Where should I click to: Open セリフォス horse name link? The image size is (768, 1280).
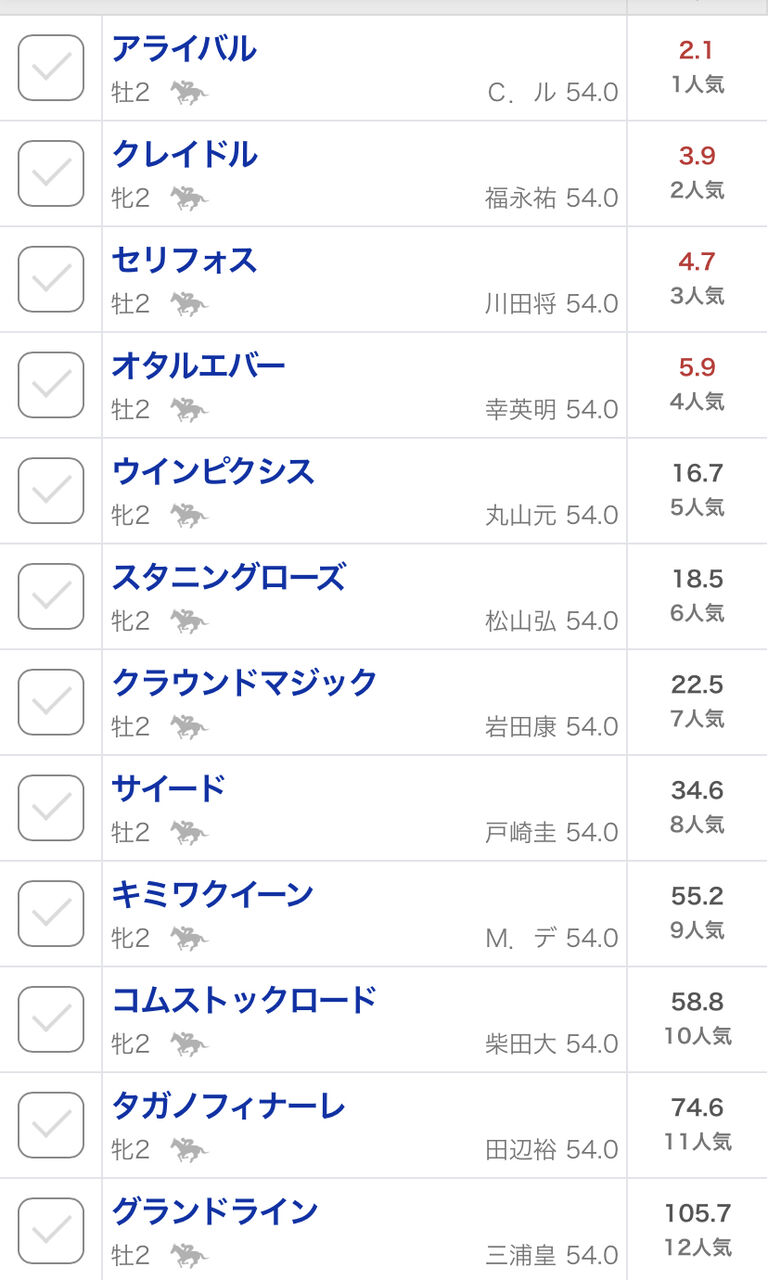click(185, 261)
